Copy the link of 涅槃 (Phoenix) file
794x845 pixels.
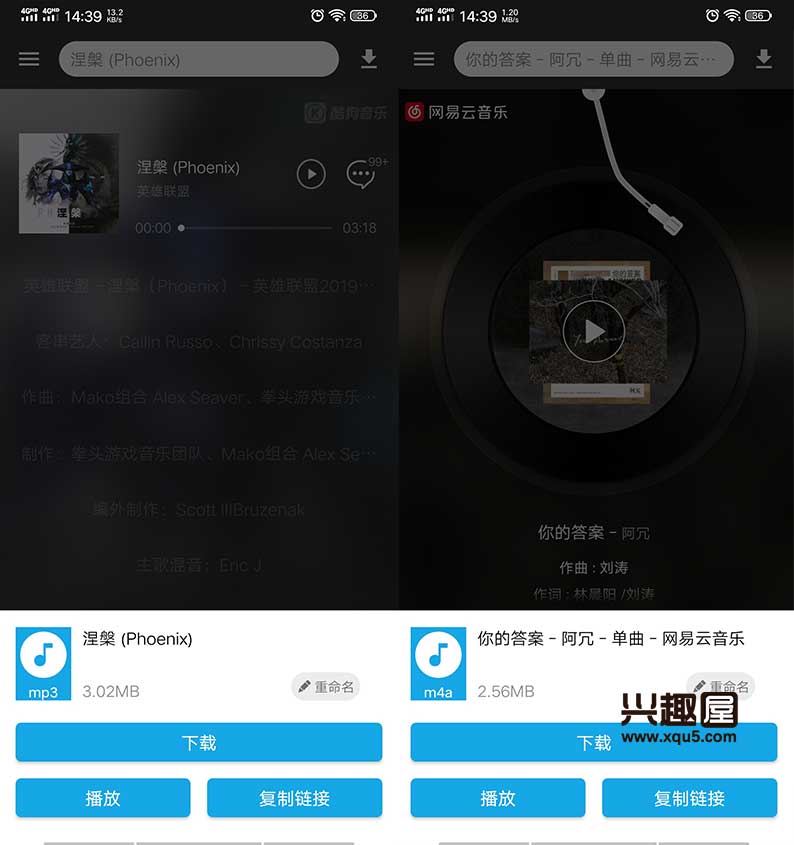294,798
